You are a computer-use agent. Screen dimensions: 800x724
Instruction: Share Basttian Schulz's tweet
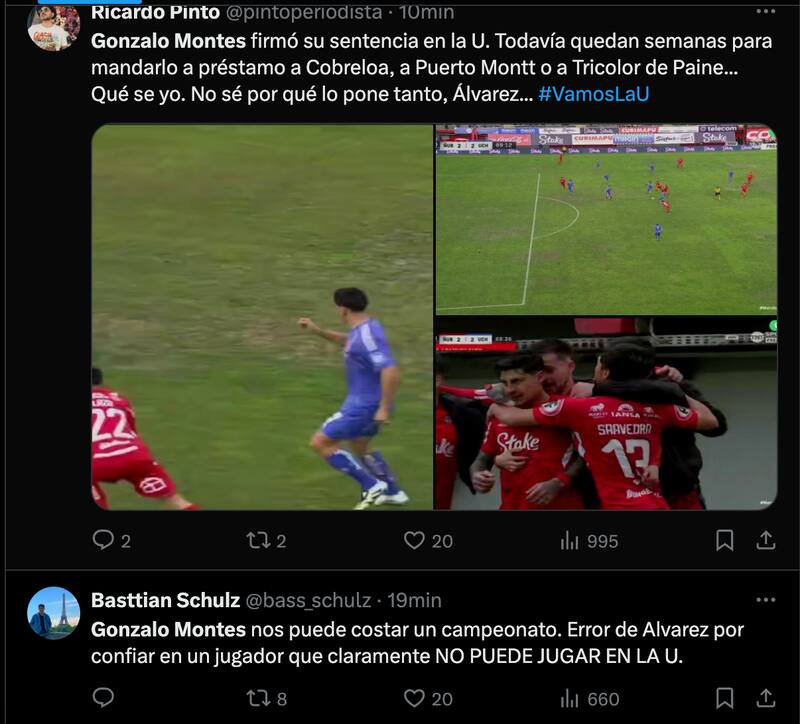pyautogui.click(x=766, y=698)
